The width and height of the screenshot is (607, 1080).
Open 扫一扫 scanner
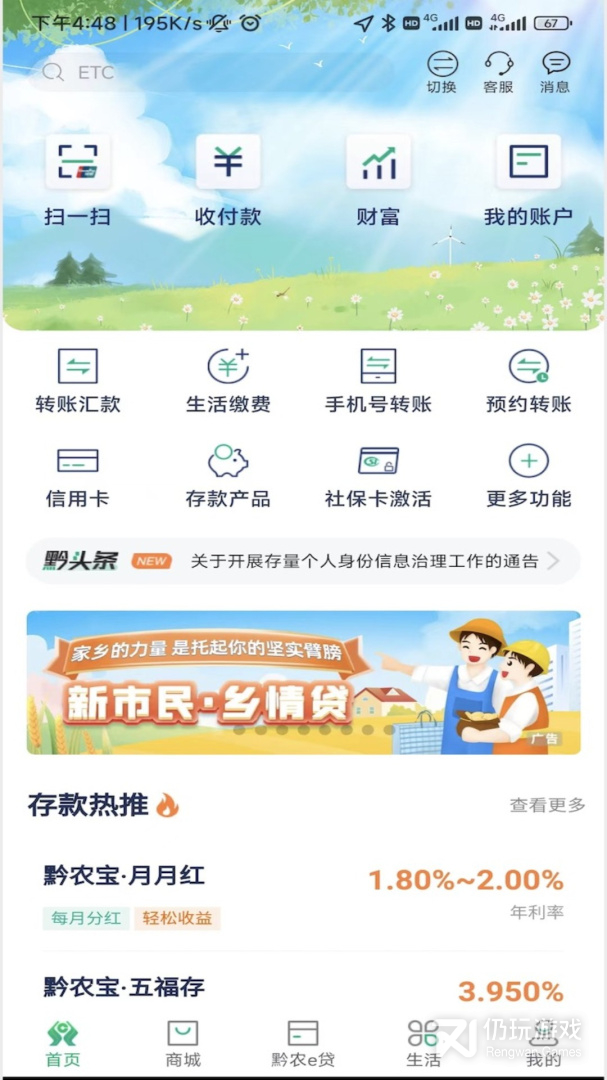click(x=78, y=181)
